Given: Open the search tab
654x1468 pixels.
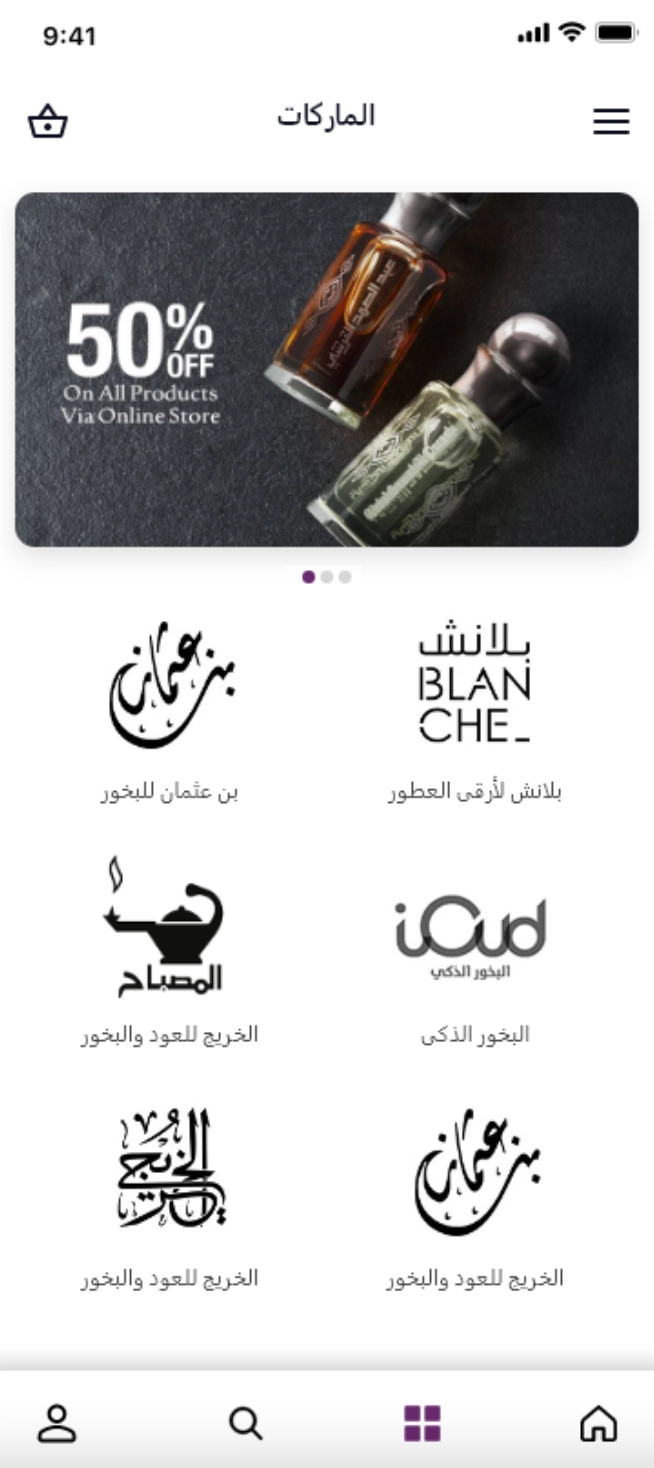Looking at the screenshot, I should click(x=245, y=1422).
